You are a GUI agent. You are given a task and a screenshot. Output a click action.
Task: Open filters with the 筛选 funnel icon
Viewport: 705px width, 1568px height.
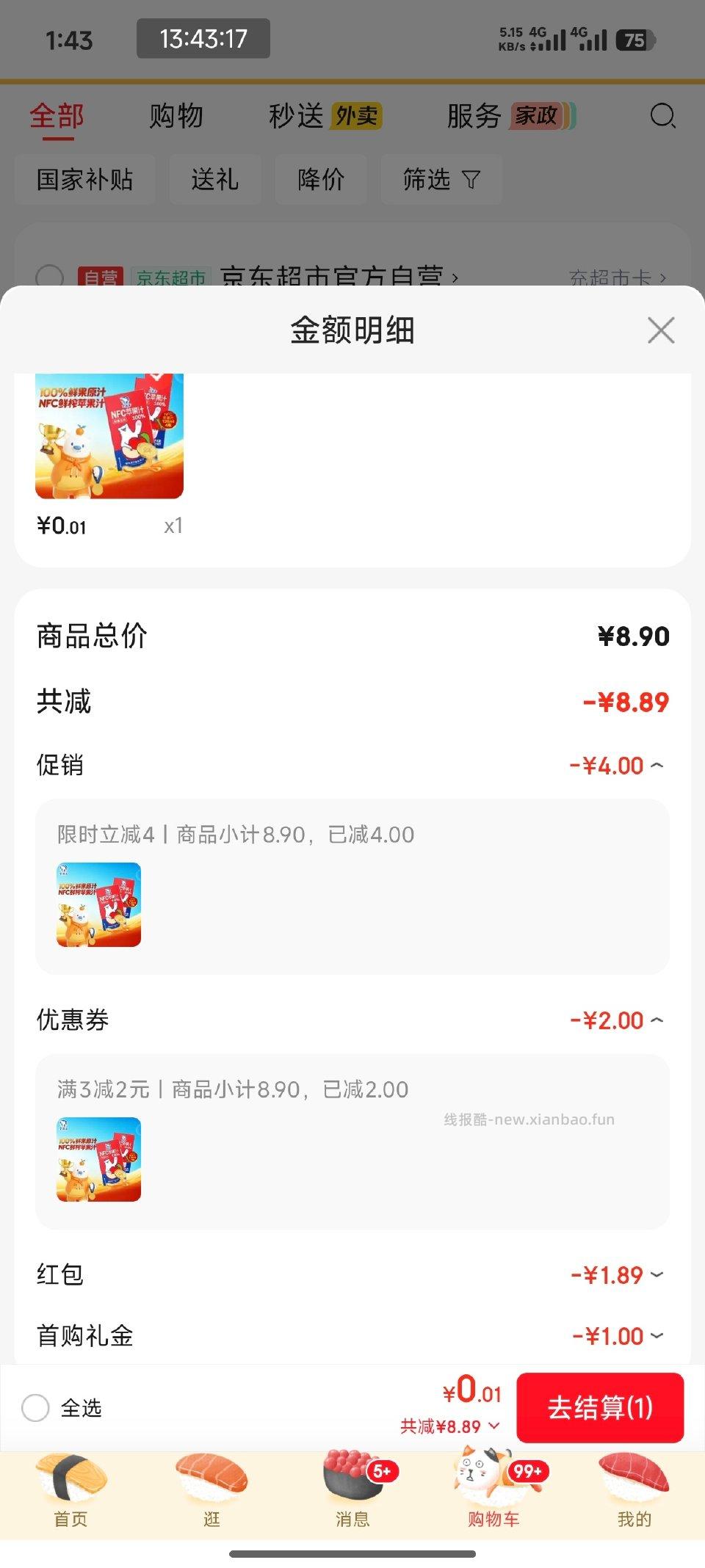[x=441, y=180]
